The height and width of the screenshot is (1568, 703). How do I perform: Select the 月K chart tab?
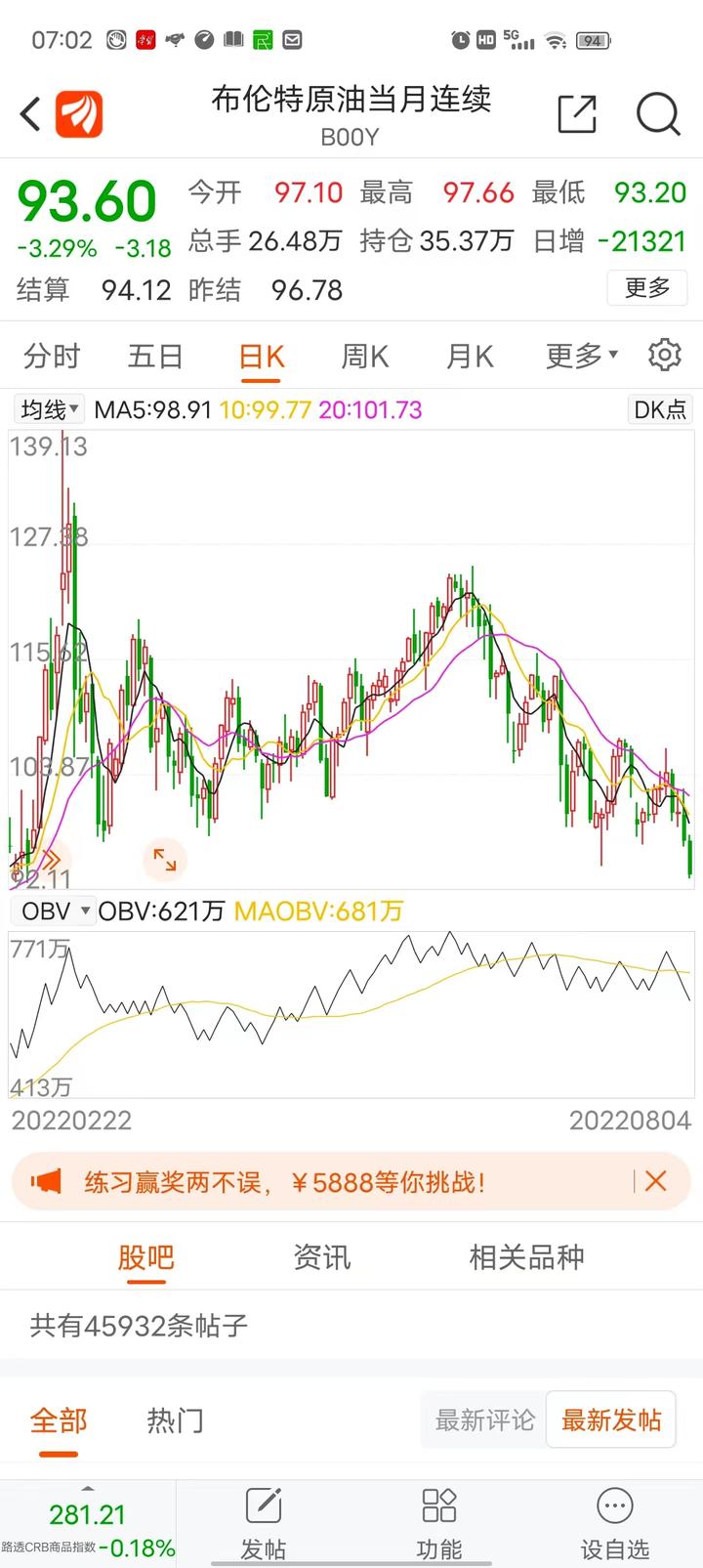click(x=470, y=356)
